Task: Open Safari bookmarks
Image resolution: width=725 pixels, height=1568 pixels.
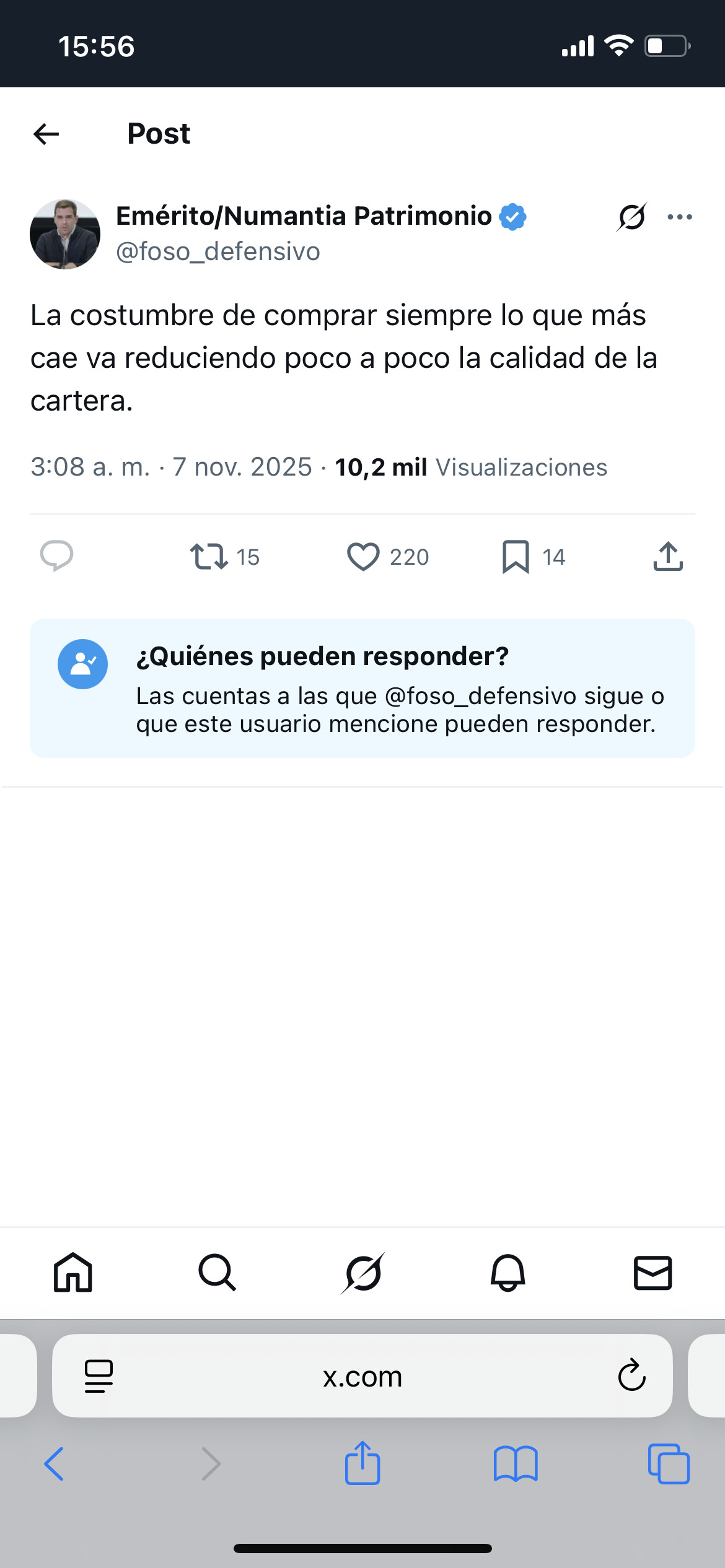Action: (x=516, y=1465)
